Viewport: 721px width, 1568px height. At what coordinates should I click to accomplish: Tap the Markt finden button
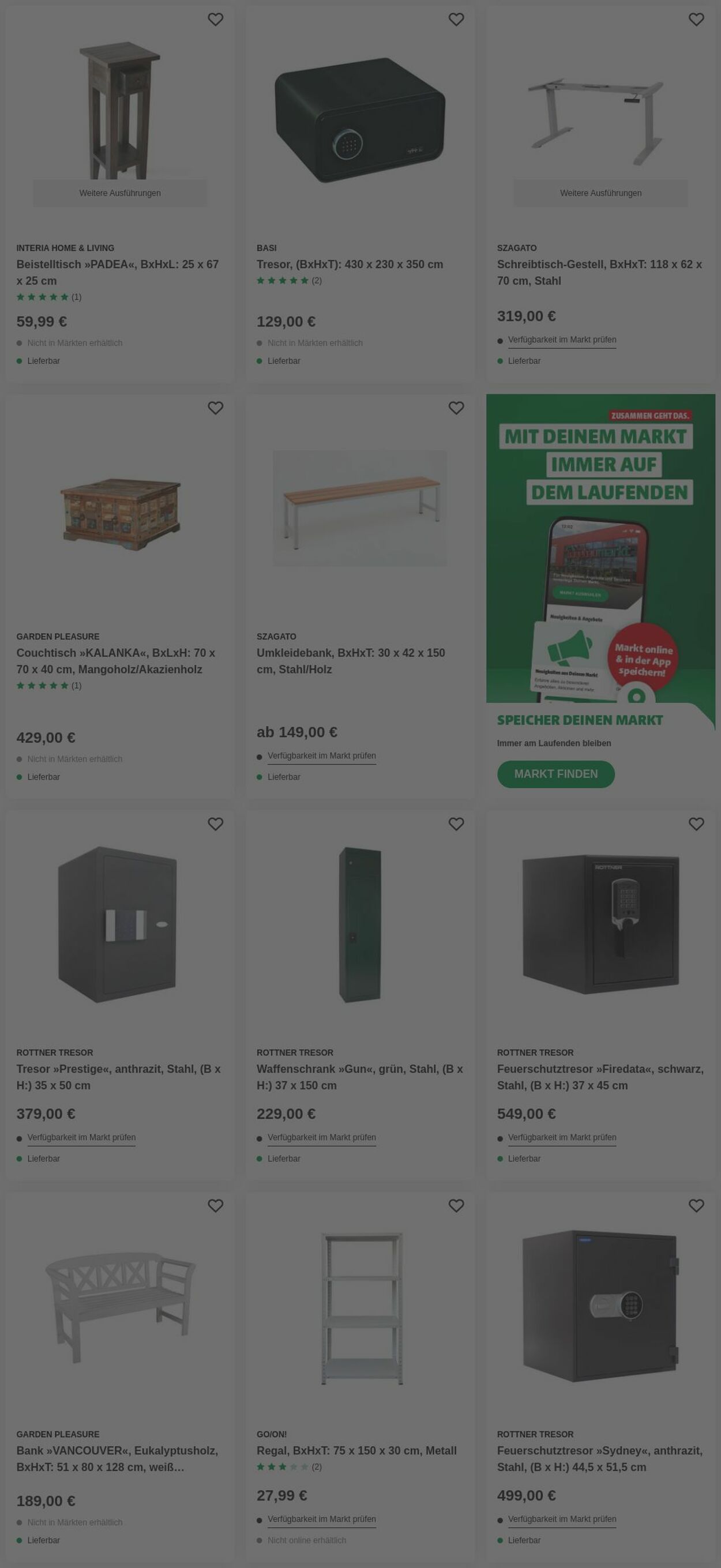[x=555, y=774]
